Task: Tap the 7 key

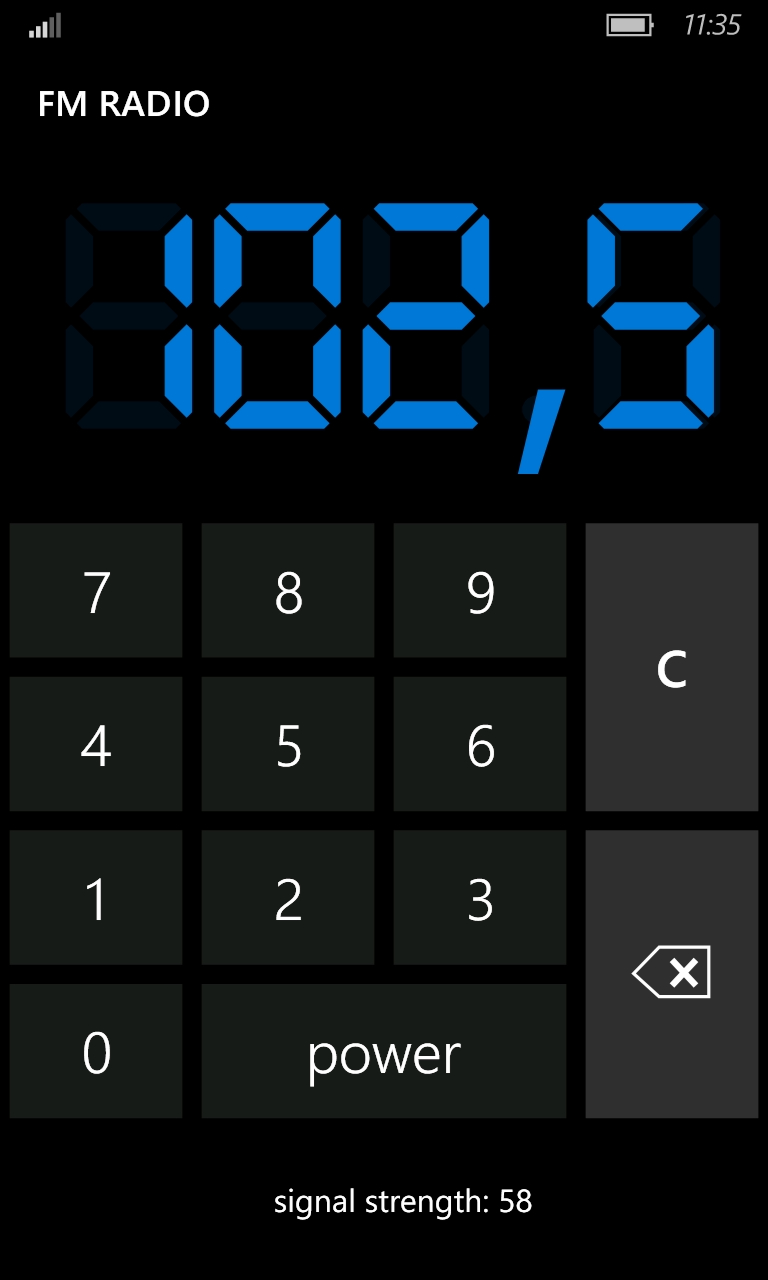Action: 96,591
